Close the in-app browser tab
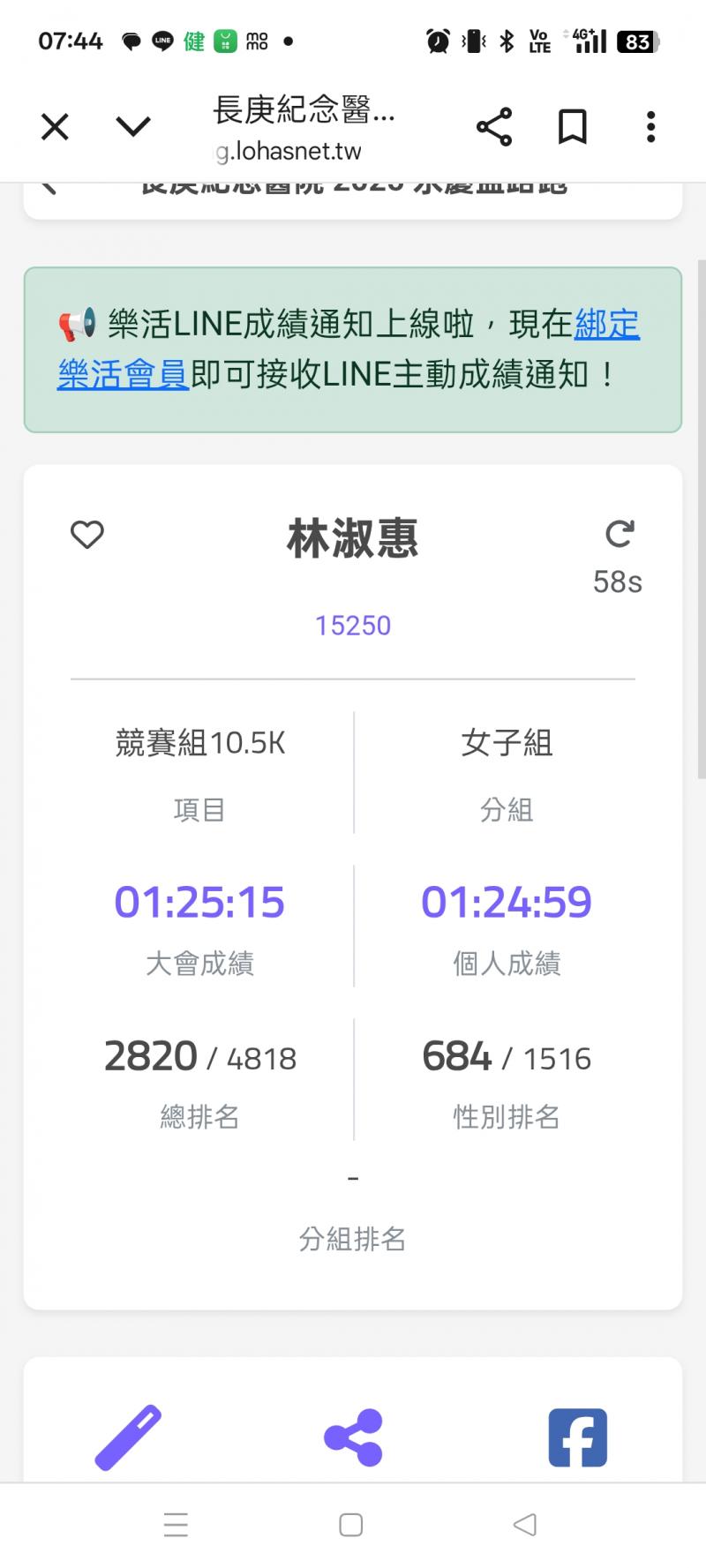This screenshot has width=706, height=1568. 55,127
